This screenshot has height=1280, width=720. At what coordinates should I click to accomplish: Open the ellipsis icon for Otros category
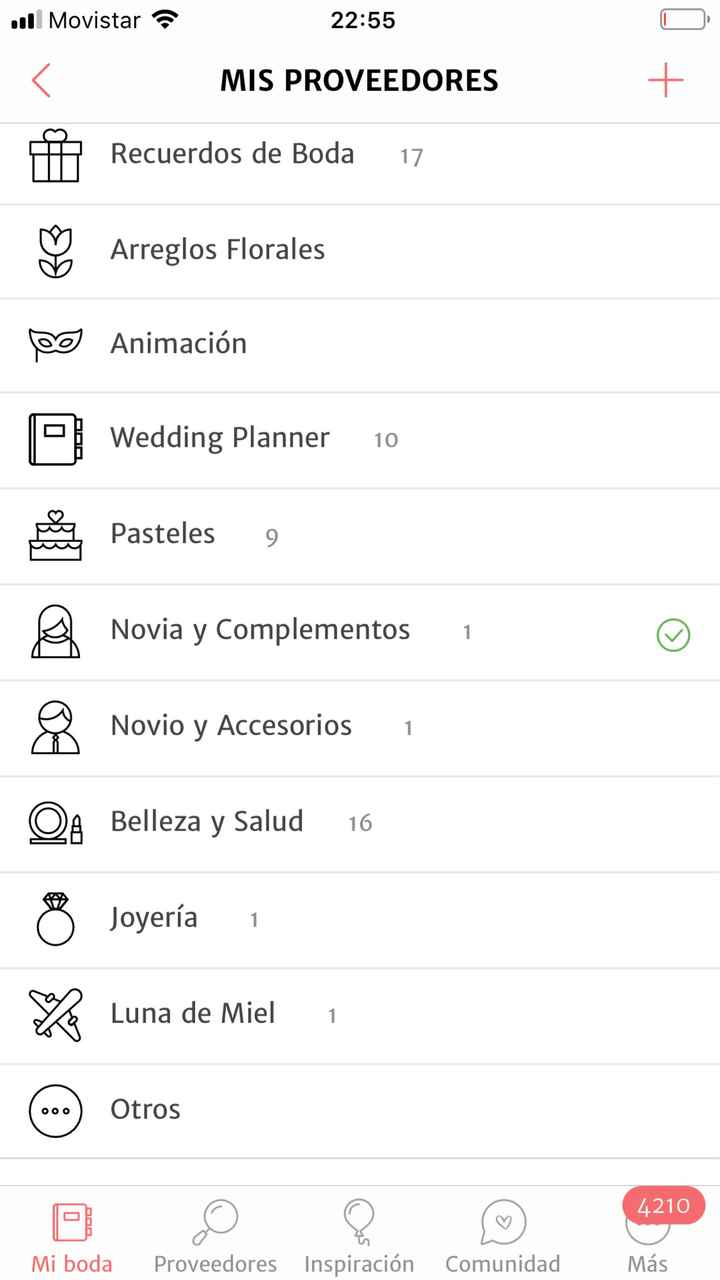(x=55, y=1109)
